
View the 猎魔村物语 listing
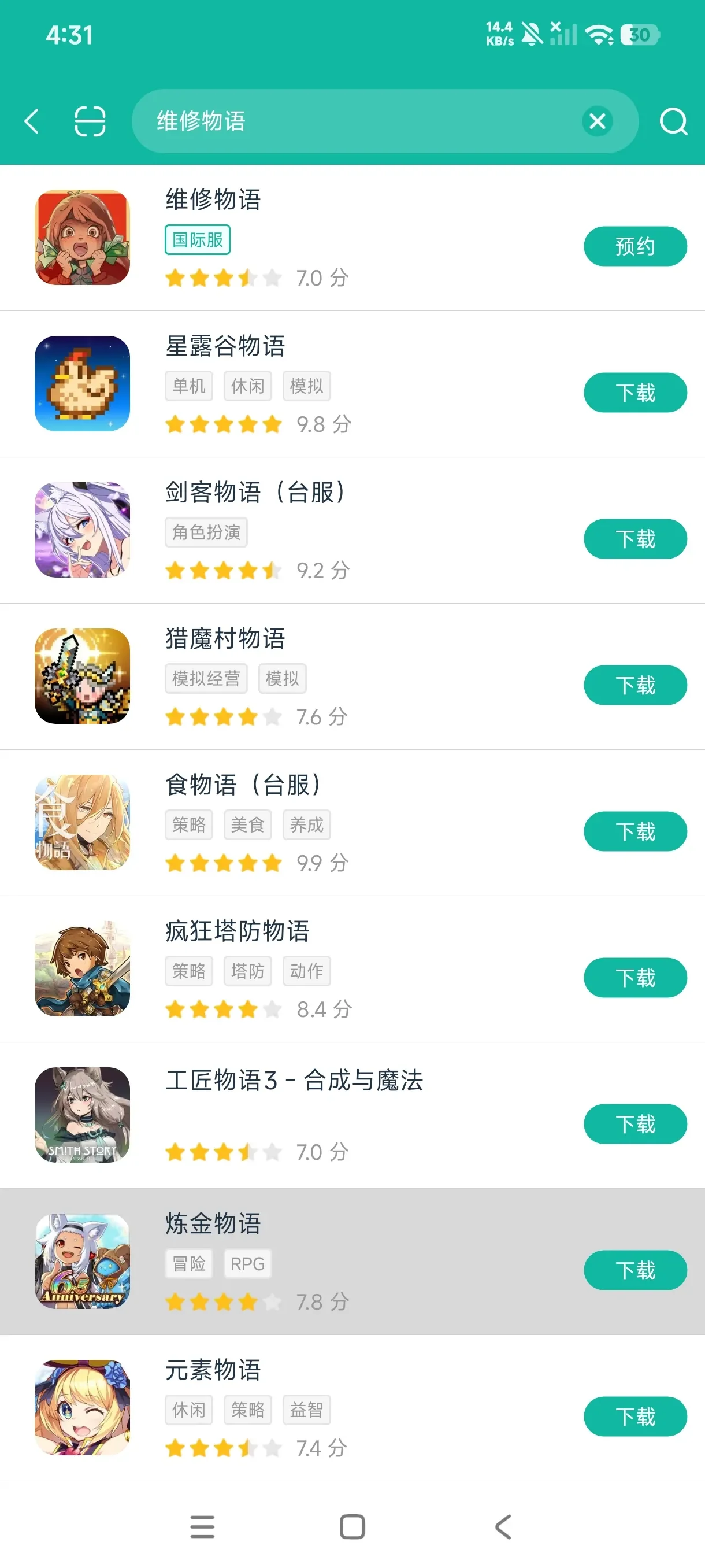tap(292, 676)
